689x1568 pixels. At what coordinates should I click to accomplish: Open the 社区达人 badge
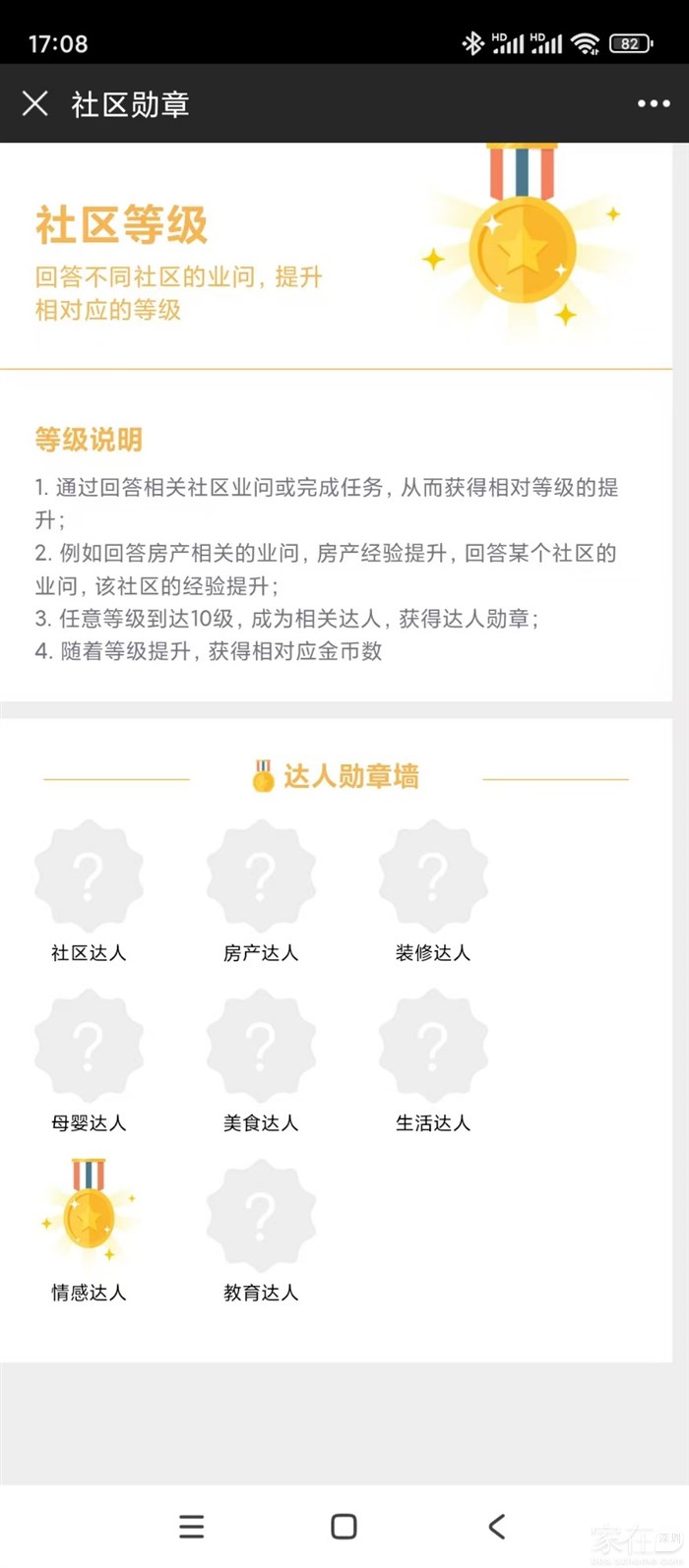pos(89,876)
